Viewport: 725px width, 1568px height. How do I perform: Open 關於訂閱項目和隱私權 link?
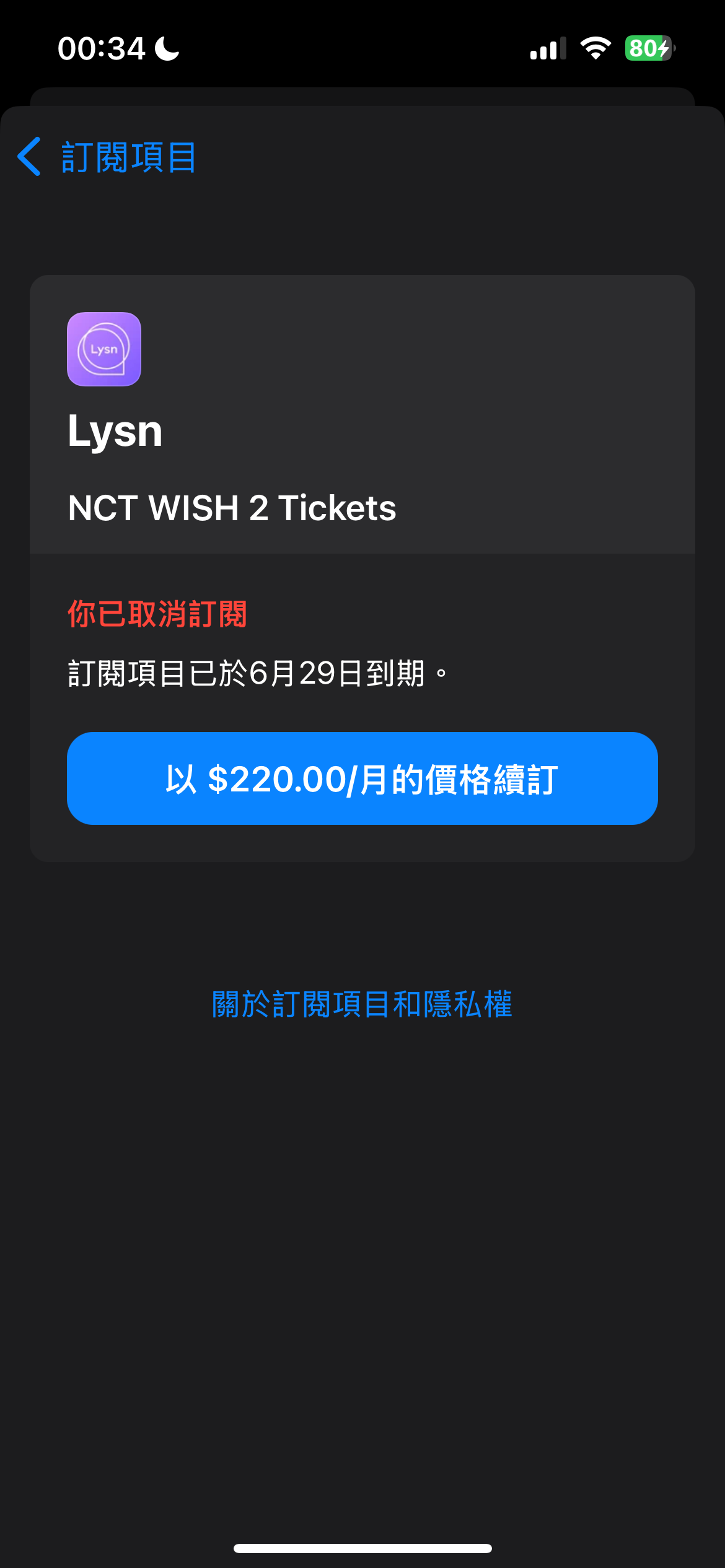[x=362, y=1004]
